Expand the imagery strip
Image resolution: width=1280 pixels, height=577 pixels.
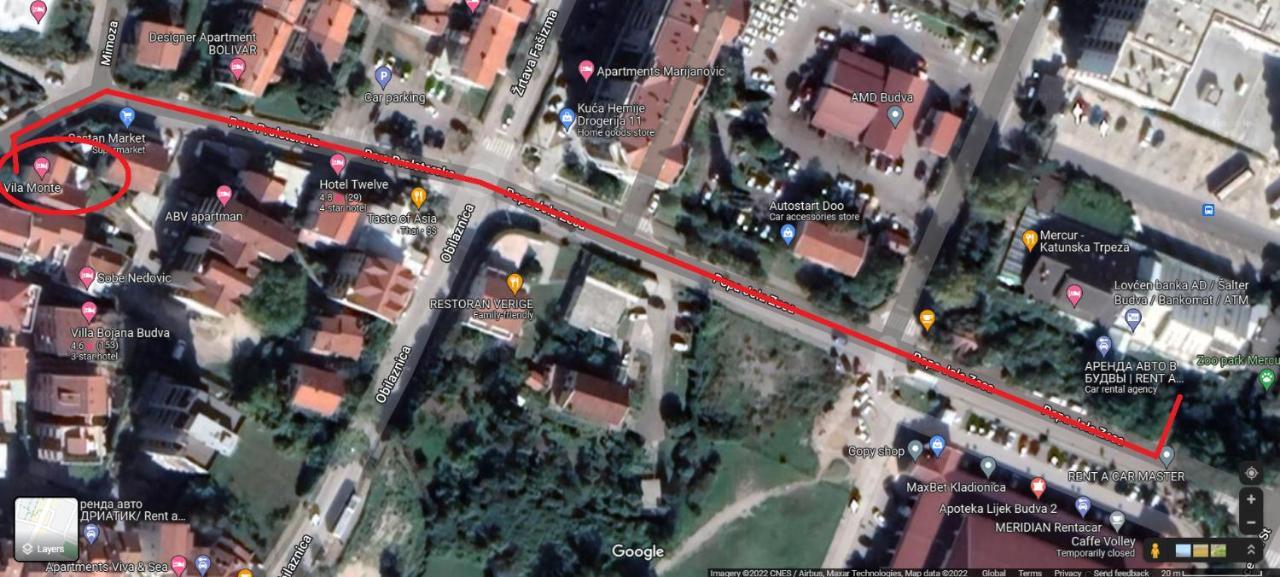point(1250,550)
